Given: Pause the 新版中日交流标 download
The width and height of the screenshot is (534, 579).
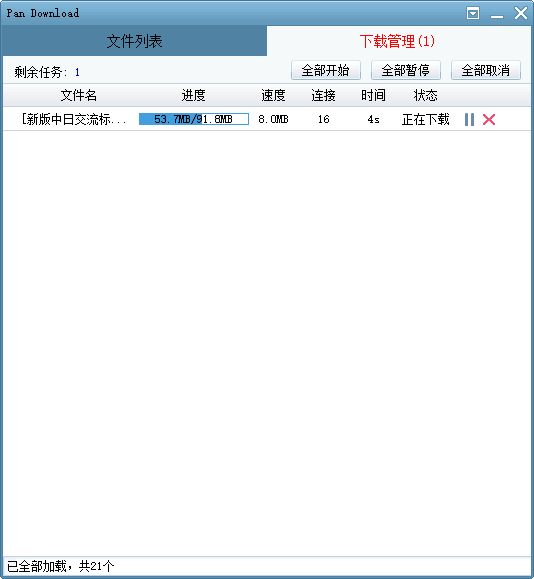Looking at the screenshot, I should coord(469,120).
